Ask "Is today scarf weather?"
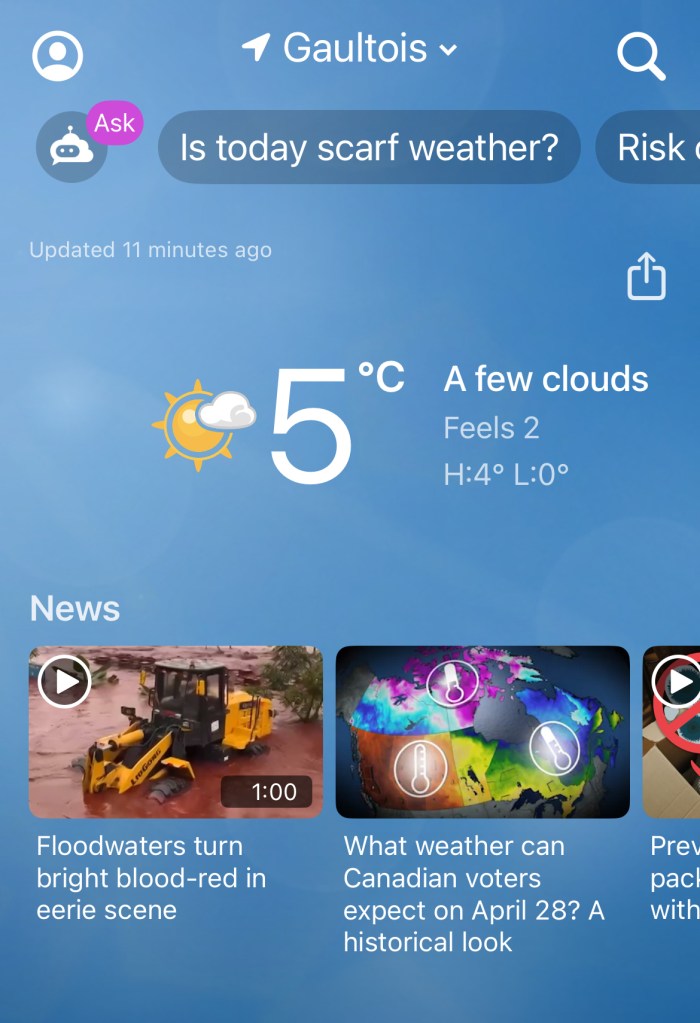The width and height of the screenshot is (700, 1023). [x=369, y=147]
